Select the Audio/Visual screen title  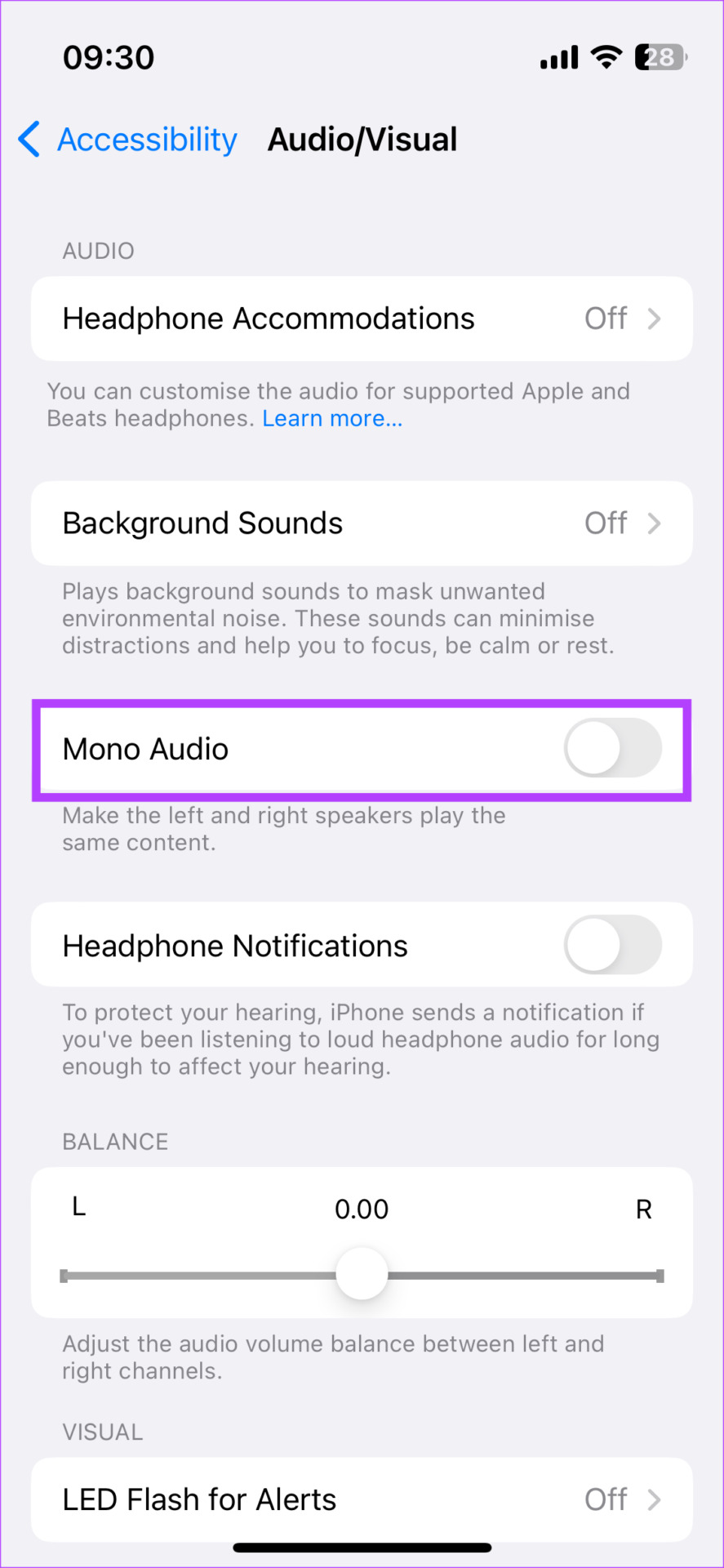(x=362, y=139)
